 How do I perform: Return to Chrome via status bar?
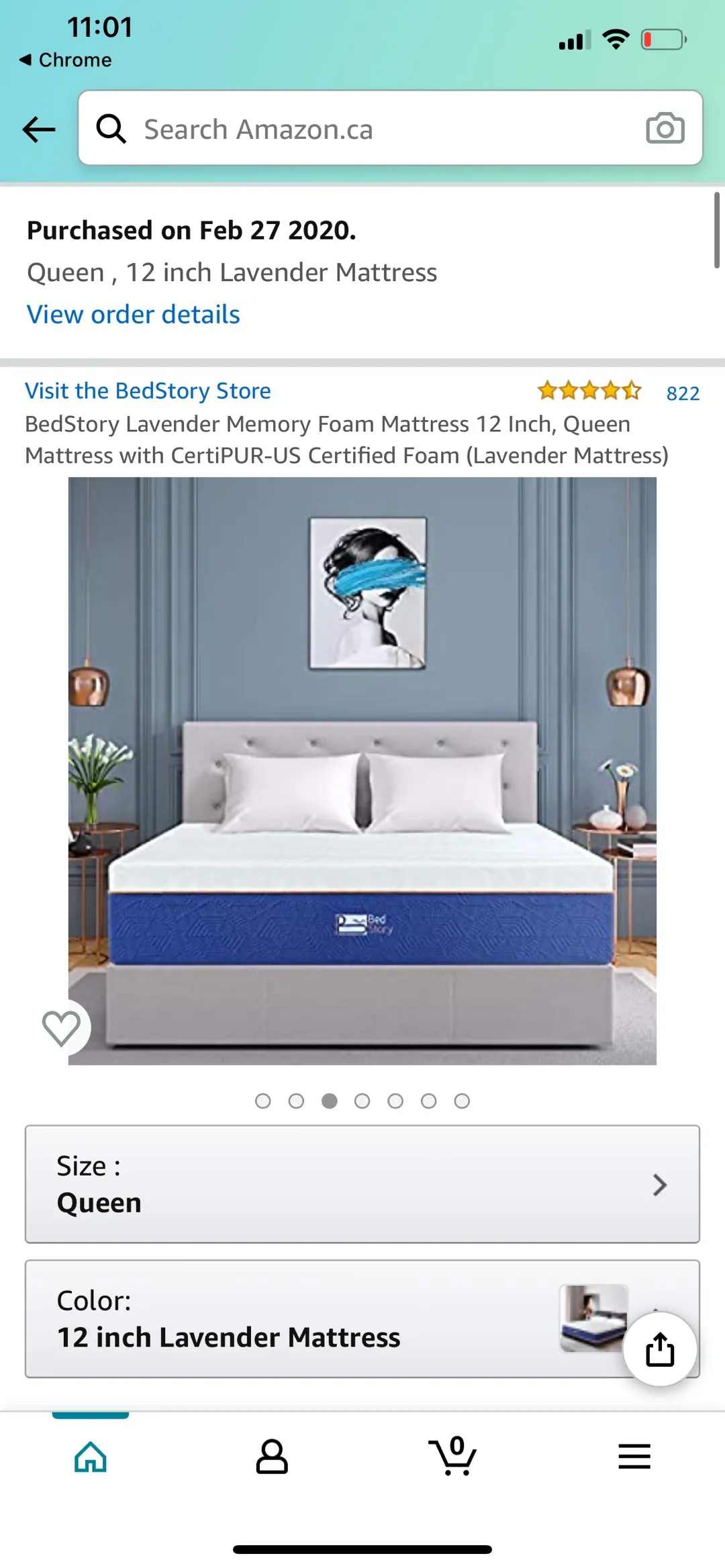66,60
